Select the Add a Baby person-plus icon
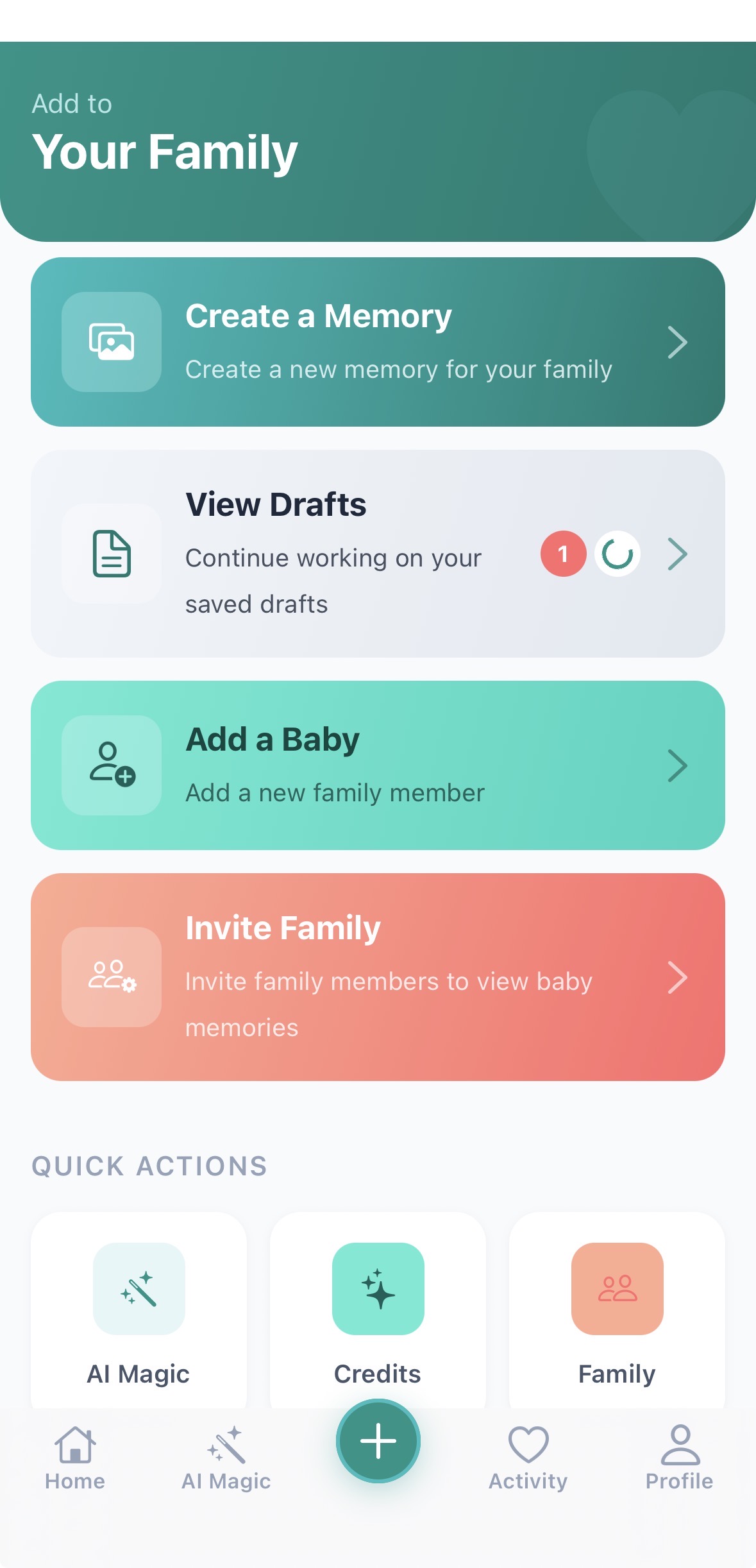 110,765
